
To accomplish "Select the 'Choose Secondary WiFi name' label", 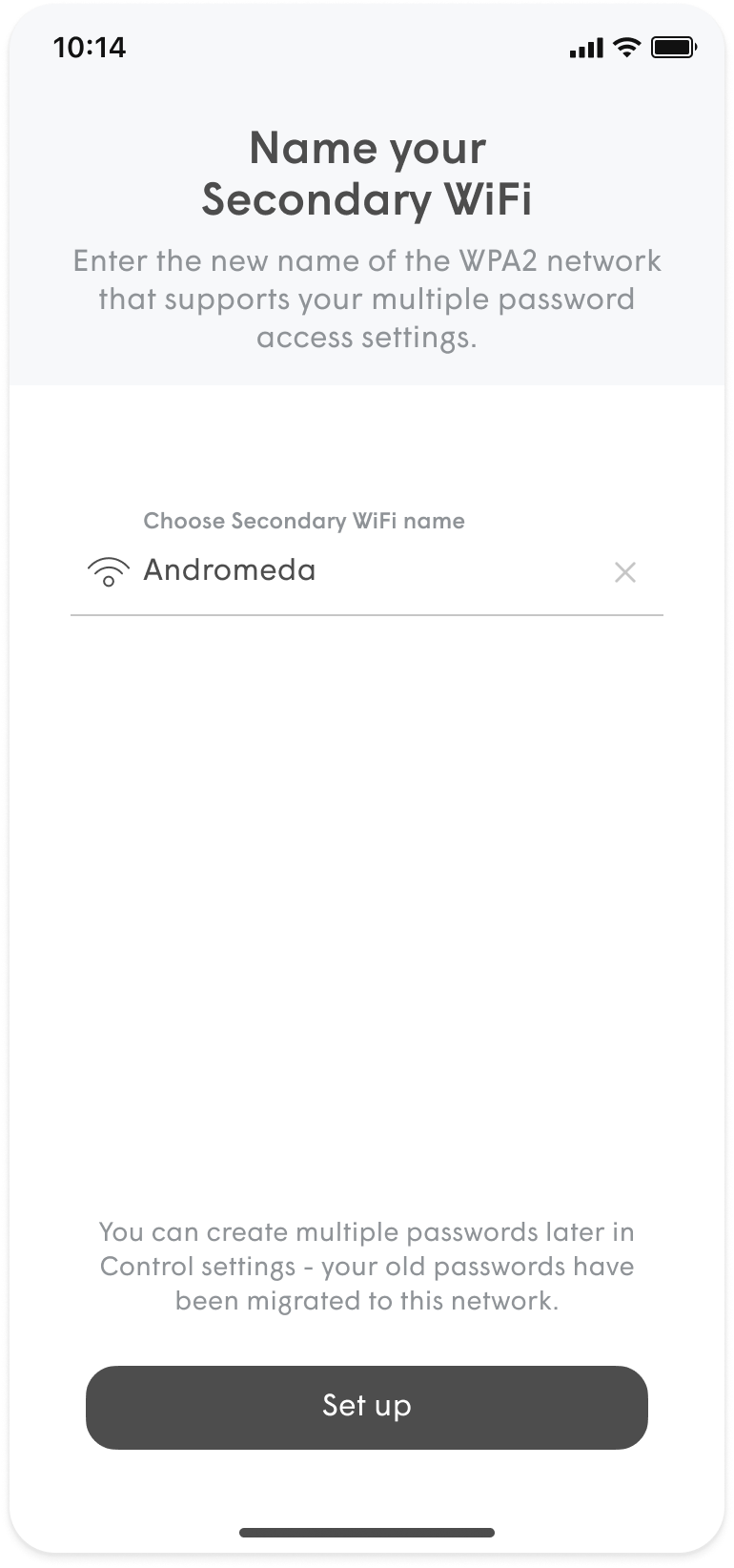I will pos(304,521).
